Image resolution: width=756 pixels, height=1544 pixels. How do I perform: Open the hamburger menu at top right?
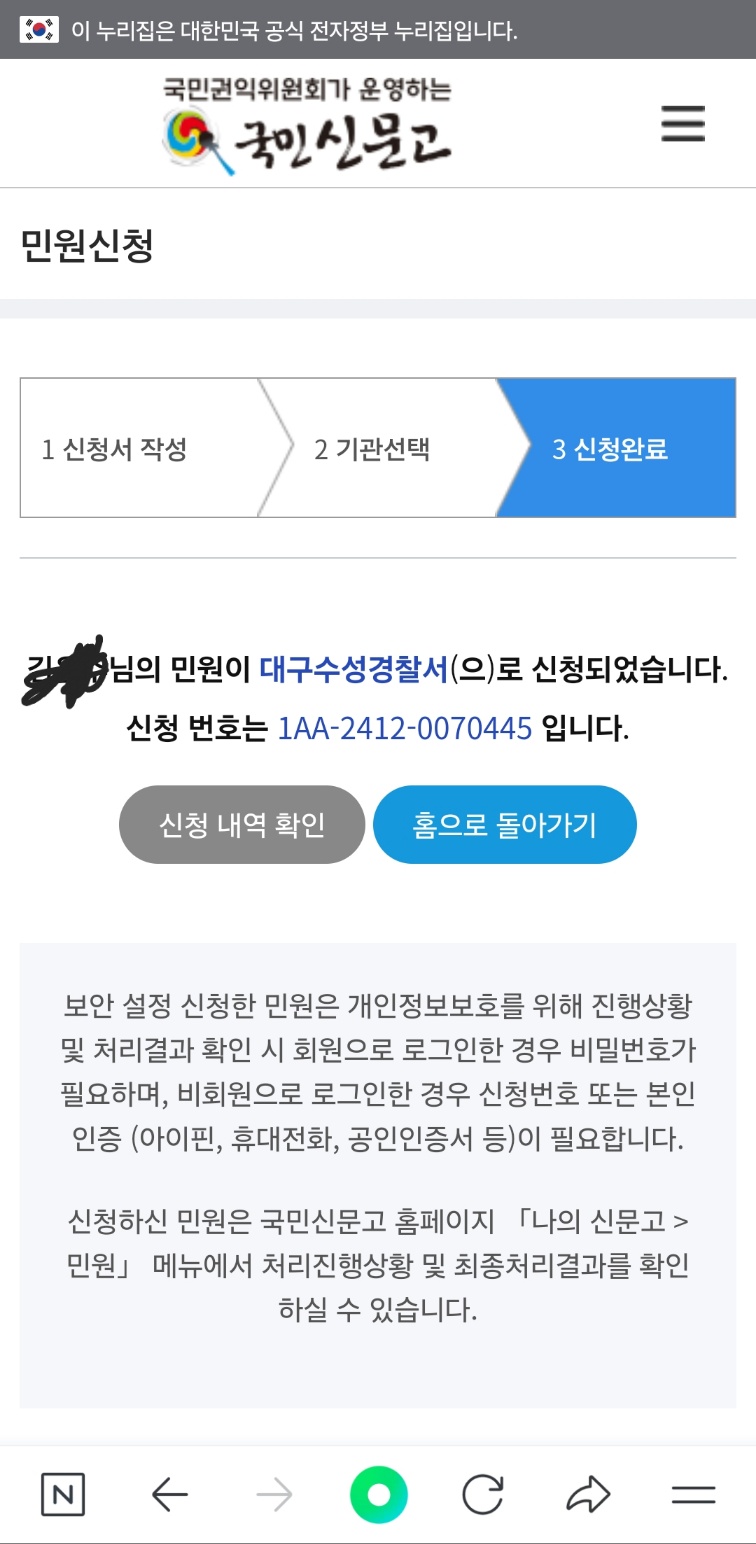pos(683,124)
